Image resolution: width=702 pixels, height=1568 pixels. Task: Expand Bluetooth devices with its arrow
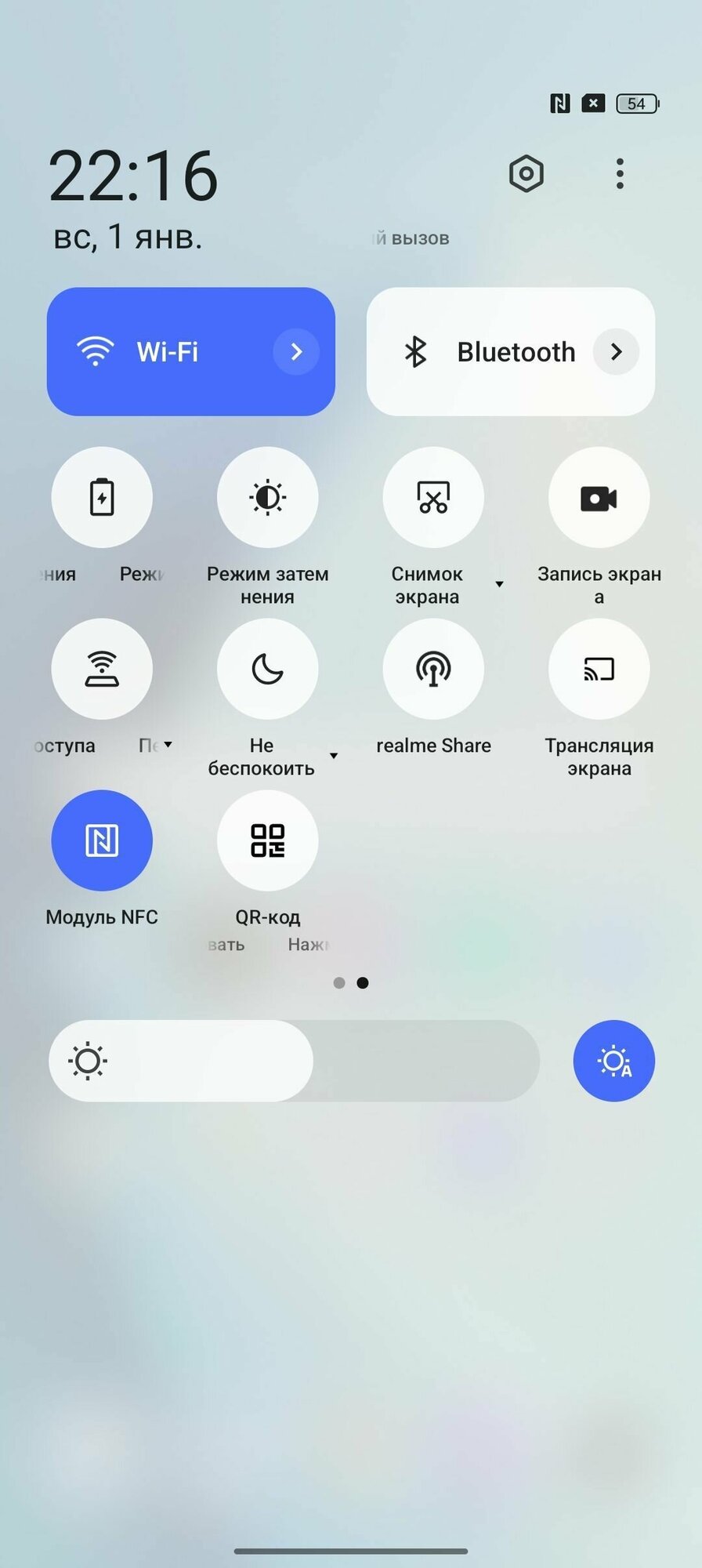616,351
